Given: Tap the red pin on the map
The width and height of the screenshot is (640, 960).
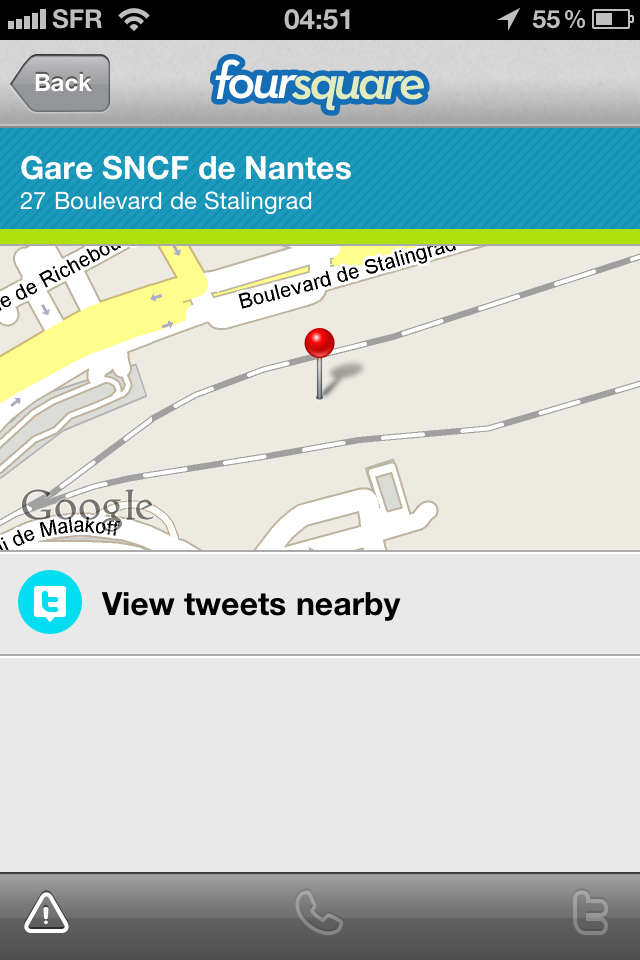Looking at the screenshot, I should (319, 345).
